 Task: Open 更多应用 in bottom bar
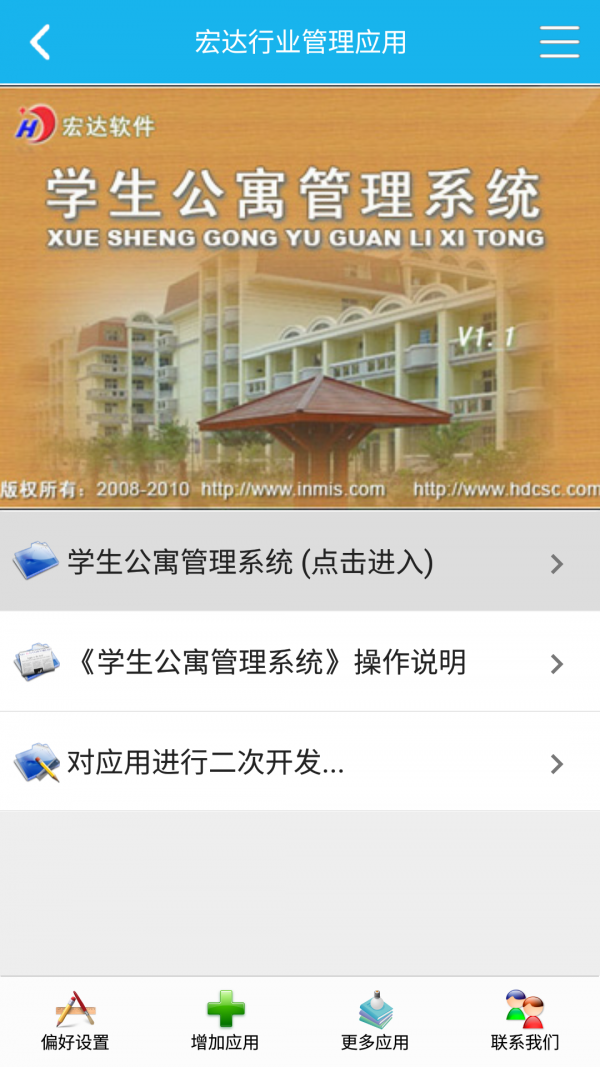[375, 1021]
